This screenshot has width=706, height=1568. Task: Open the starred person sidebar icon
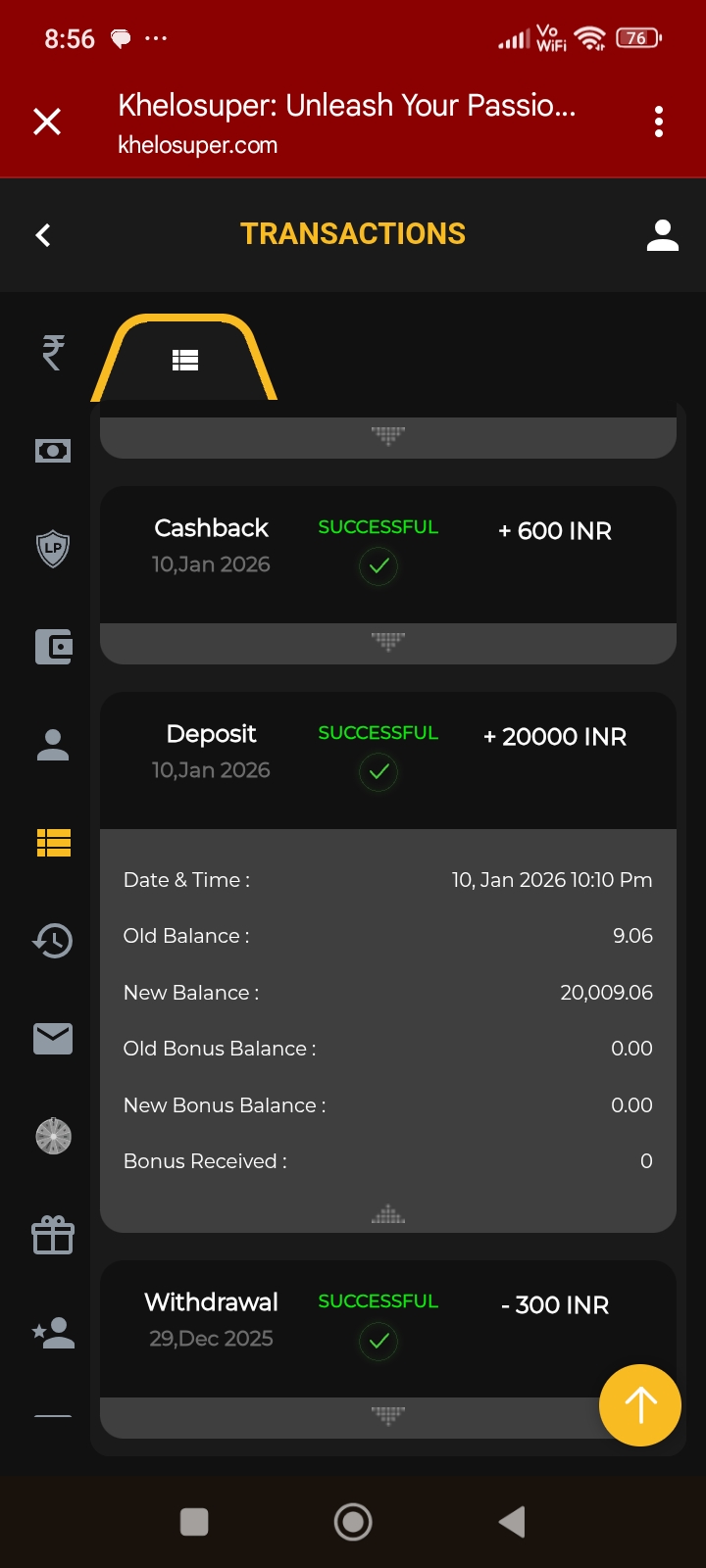(53, 1333)
